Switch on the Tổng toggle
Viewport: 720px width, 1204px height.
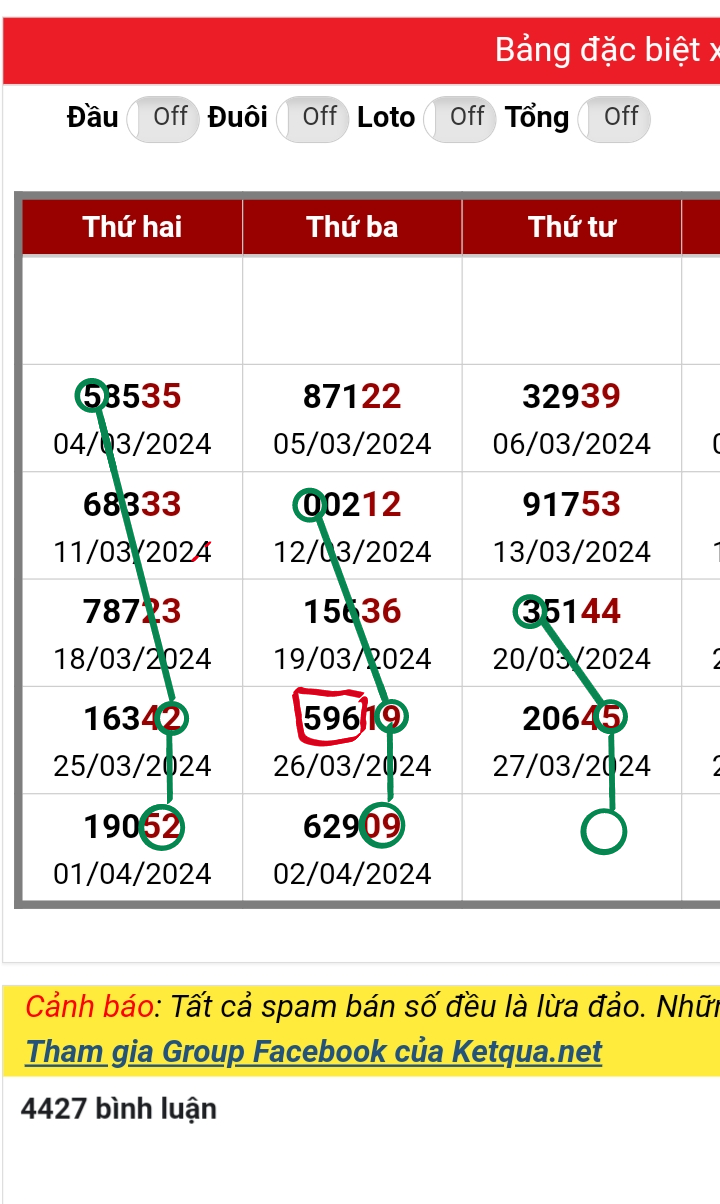[614, 118]
